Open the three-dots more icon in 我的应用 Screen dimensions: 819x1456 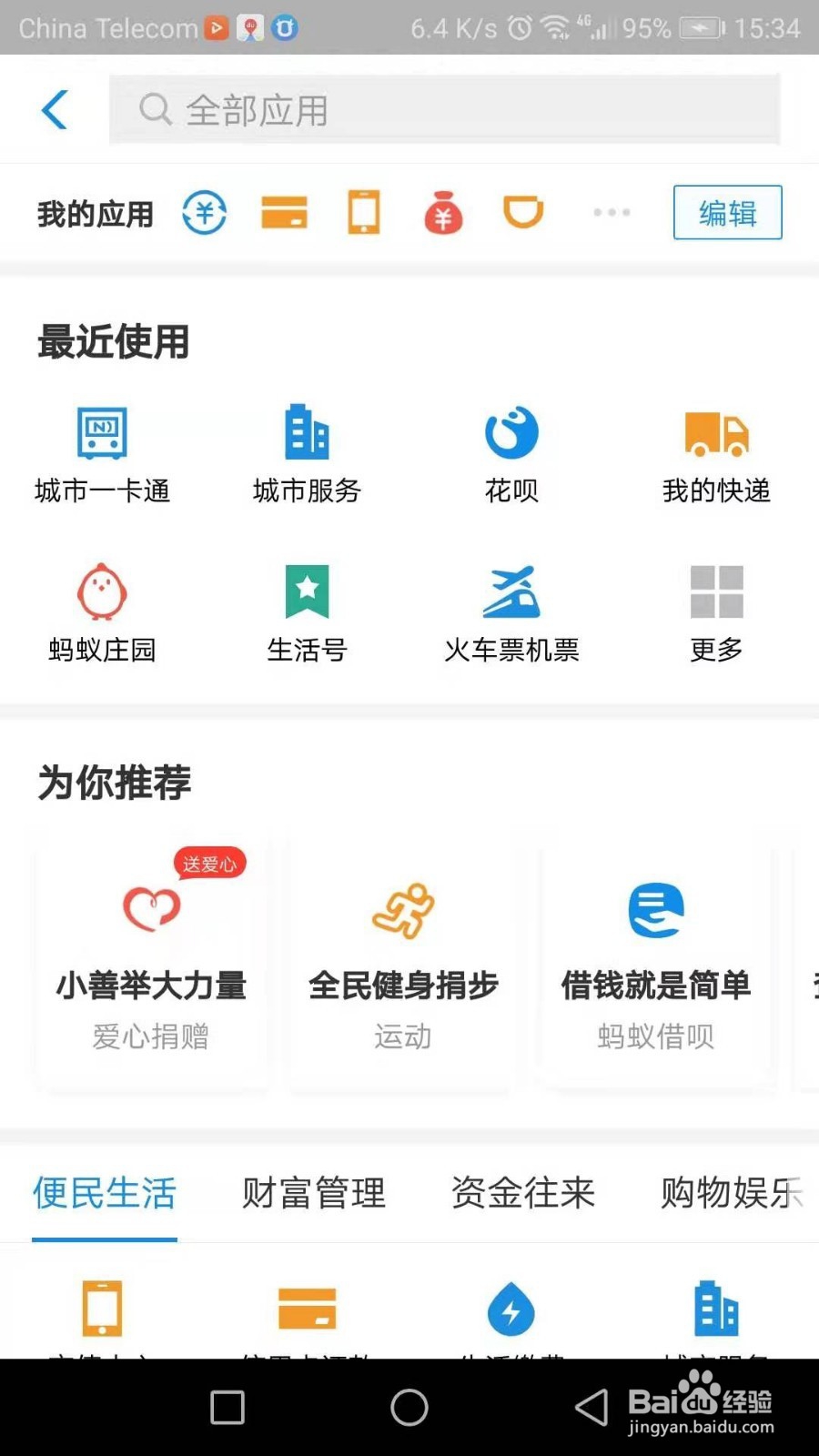612,213
